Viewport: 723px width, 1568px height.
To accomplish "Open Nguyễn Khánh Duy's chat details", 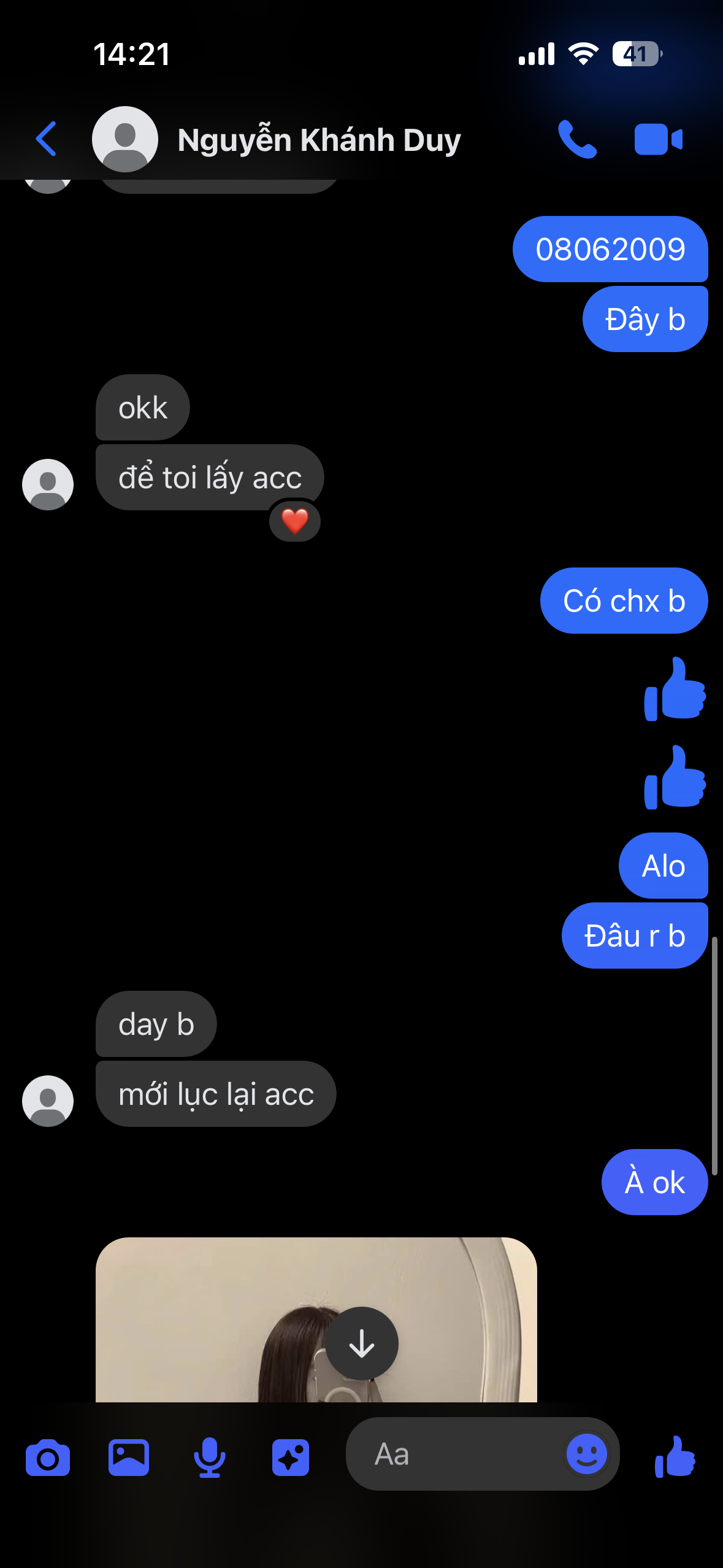I will pos(318,140).
